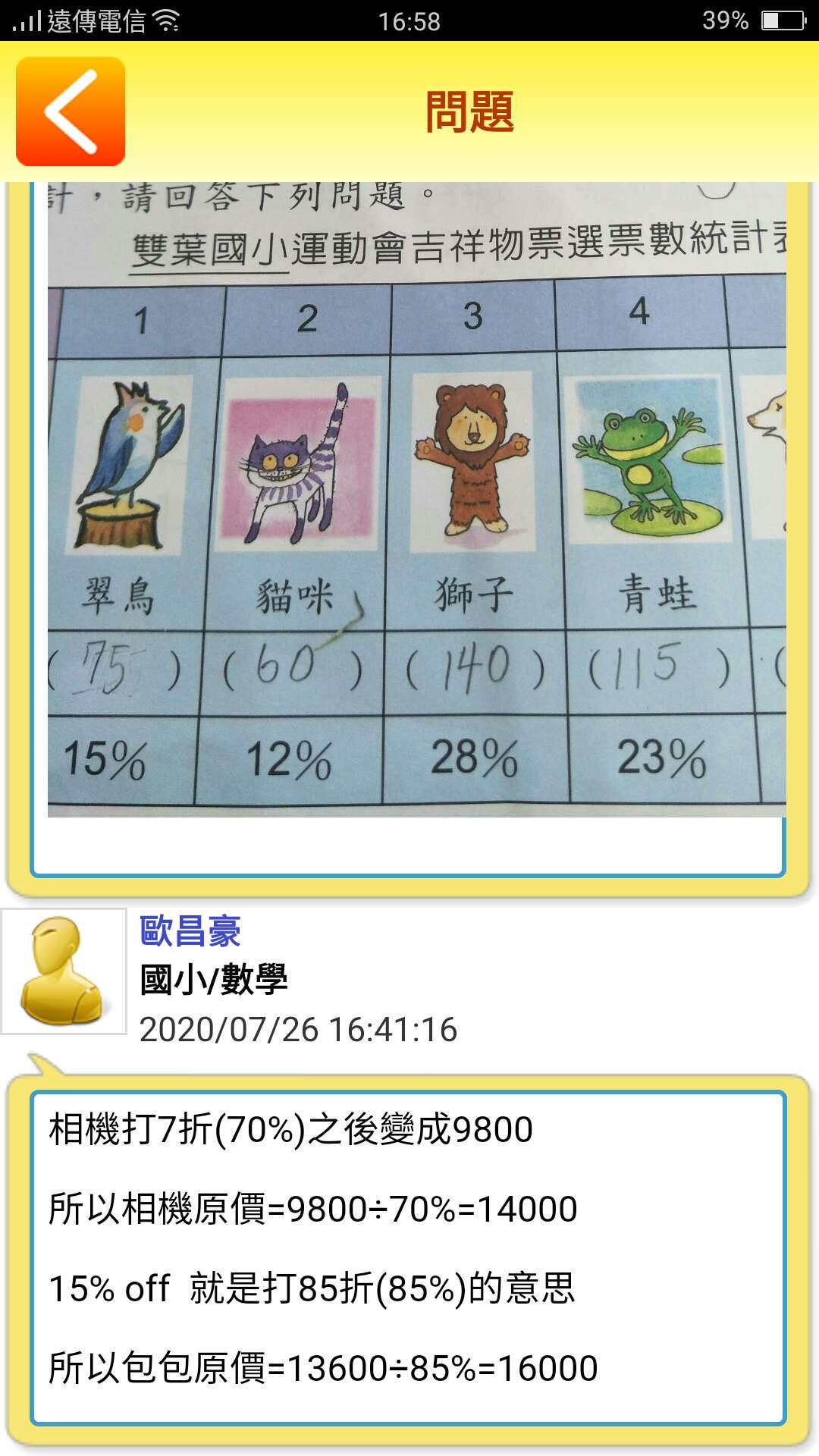
Task: Open the mascot vote table photo
Action: pos(416,500)
